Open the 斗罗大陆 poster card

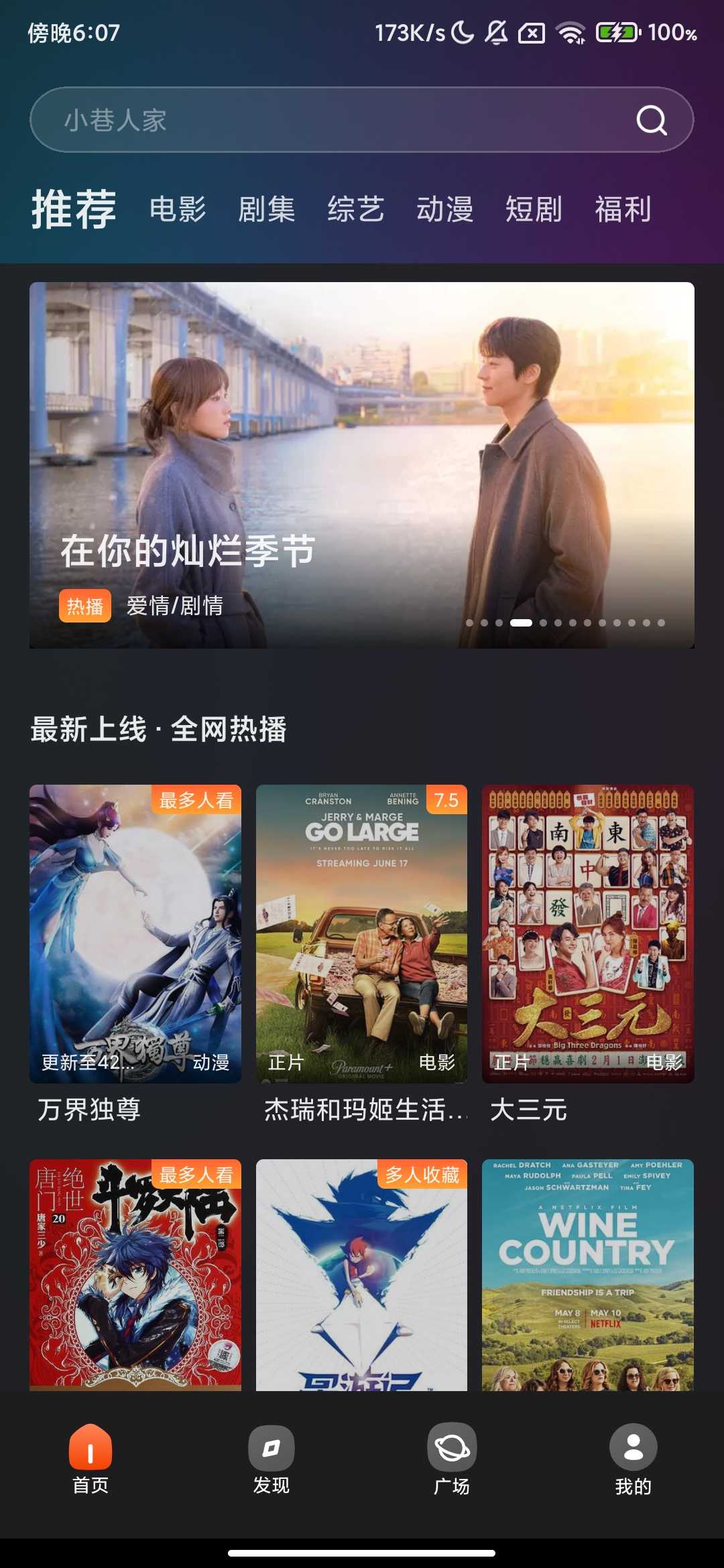click(x=135, y=1275)
